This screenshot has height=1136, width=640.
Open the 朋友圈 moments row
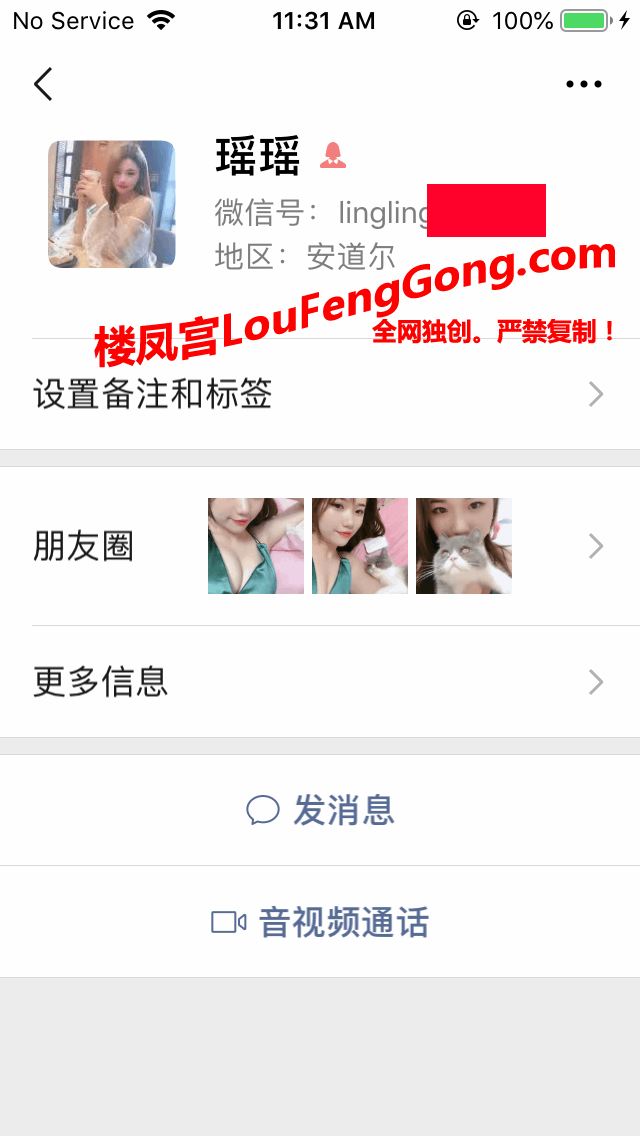point(320,546)
